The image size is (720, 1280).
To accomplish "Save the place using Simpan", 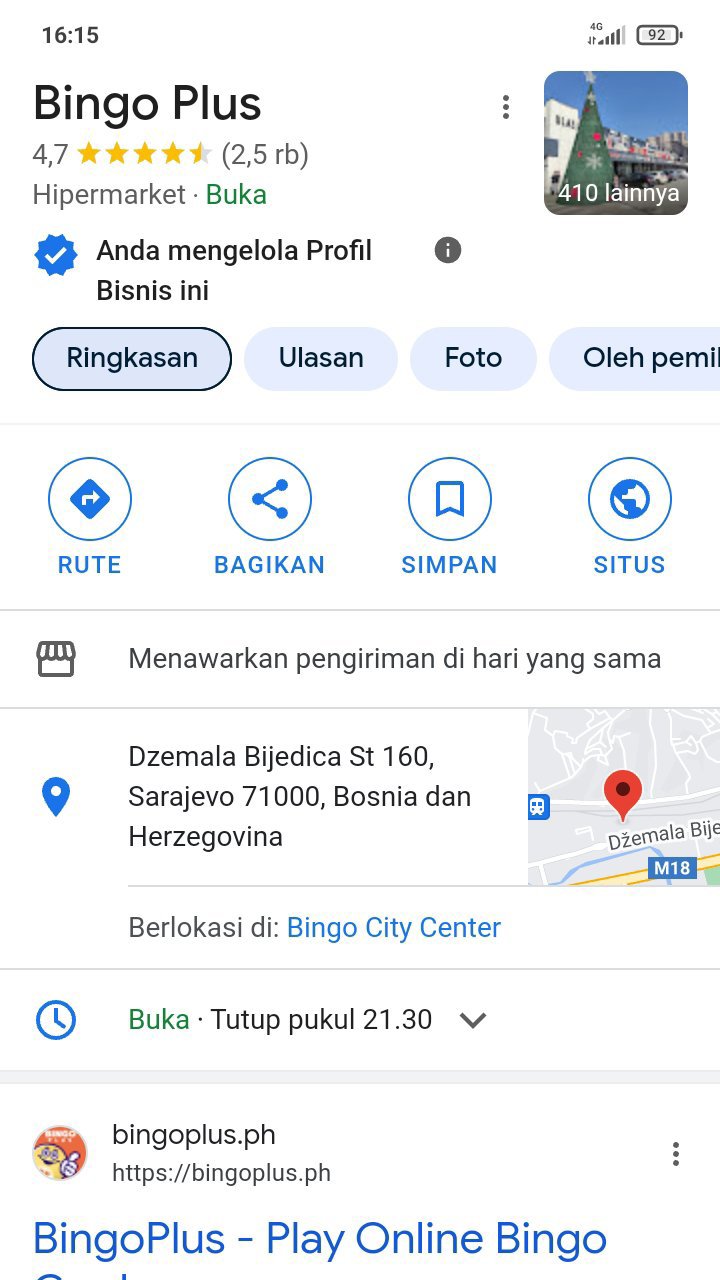I will (x=450, y=499).
